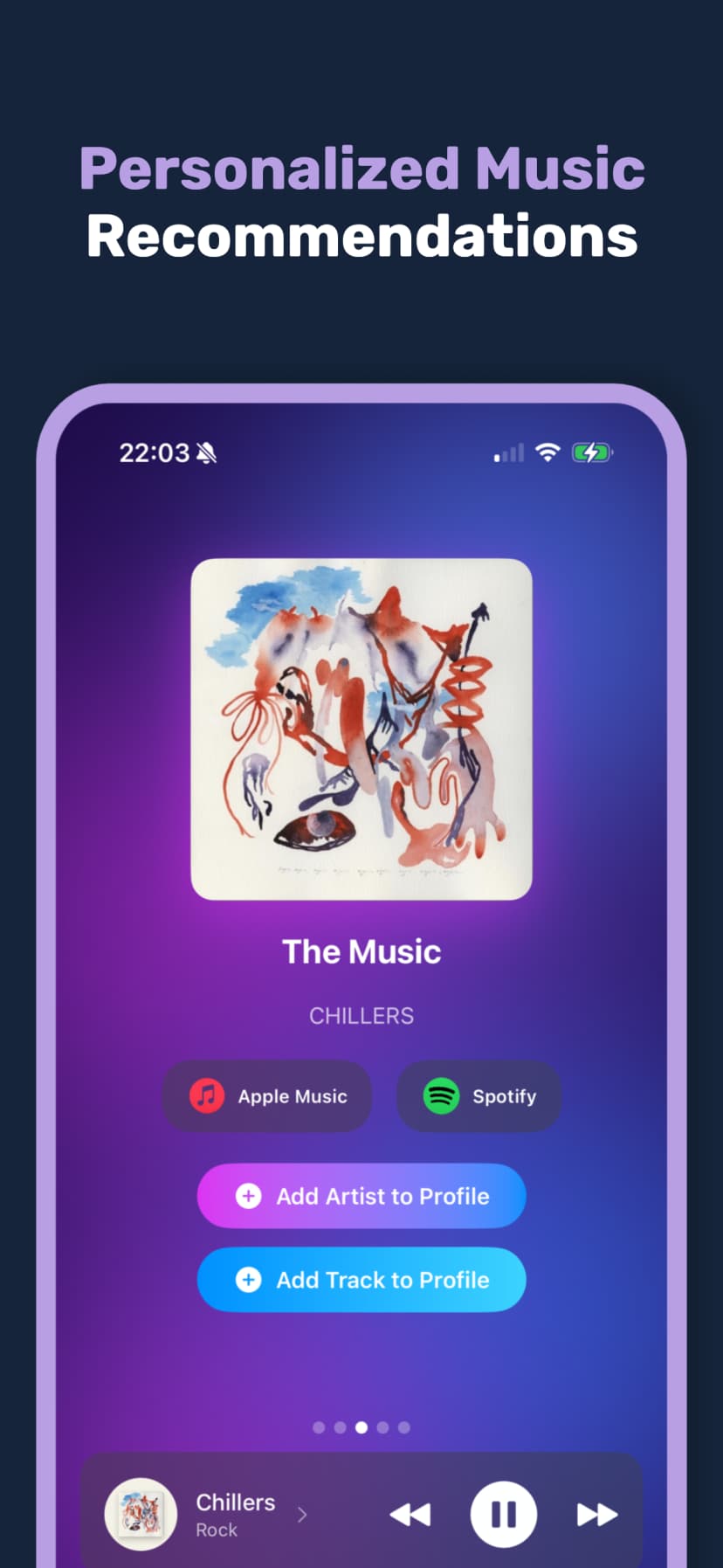Select the first page indicator dot
This screenshot has height=1568, width=723.
click(320, 1426)
